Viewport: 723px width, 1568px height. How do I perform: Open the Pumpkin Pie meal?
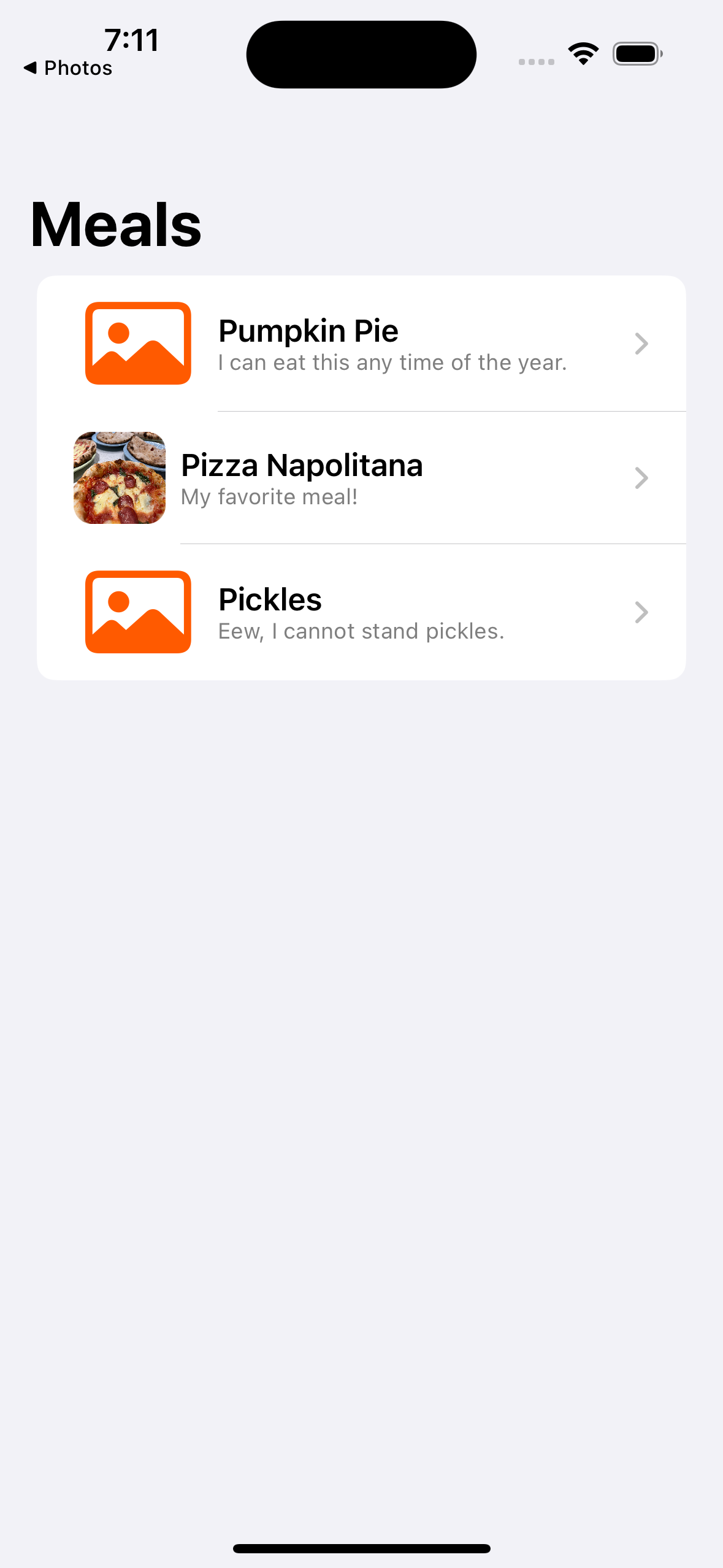(x=361, y=344)
